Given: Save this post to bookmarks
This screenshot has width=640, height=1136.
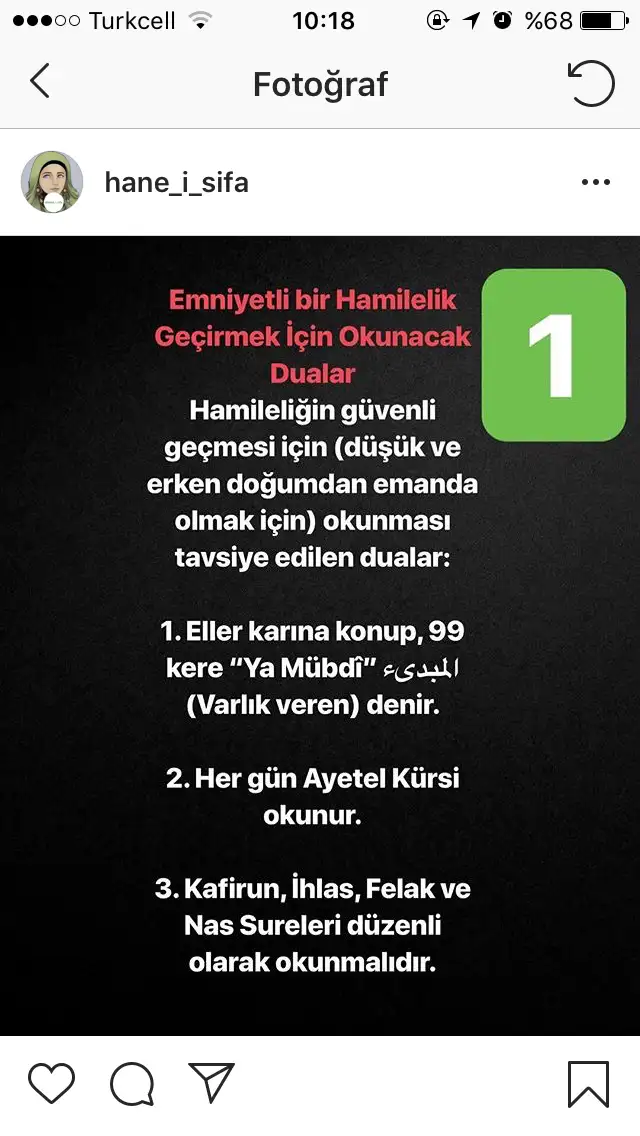Looking at the screenshot, I should click(x=588, y=1085).
